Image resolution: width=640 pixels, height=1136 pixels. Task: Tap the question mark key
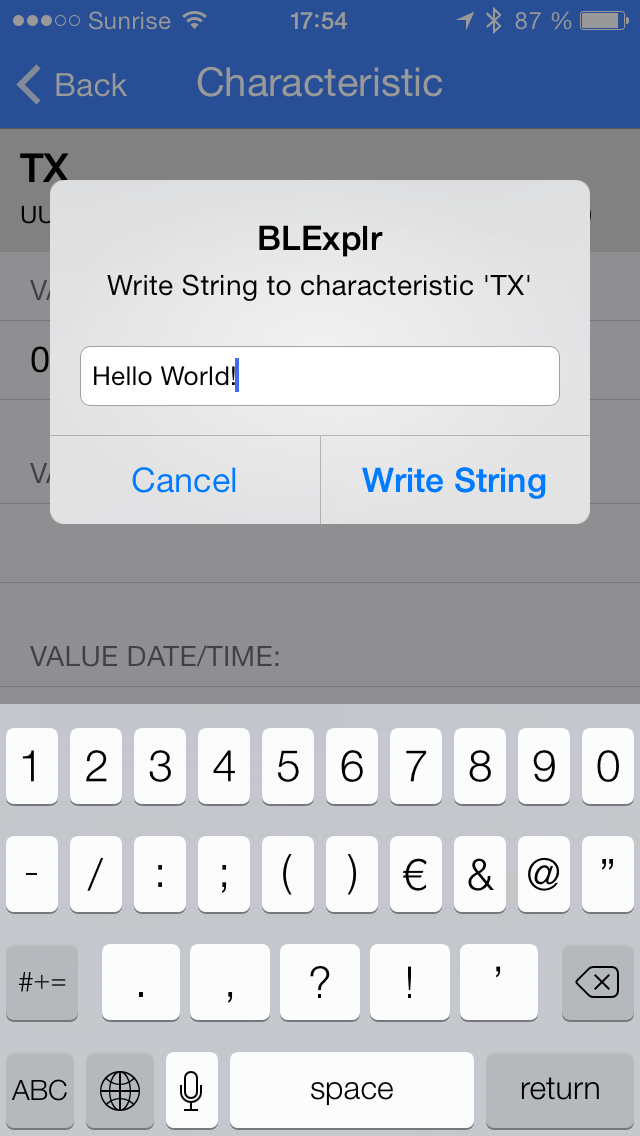[320, 982]
